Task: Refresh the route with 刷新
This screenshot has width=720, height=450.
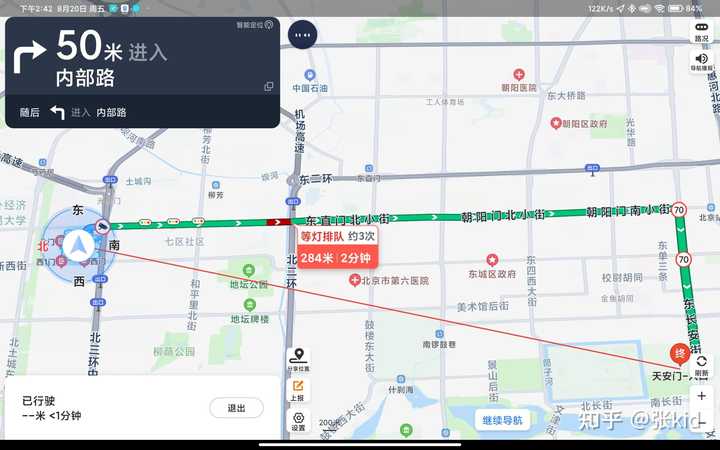Action: pos(702,365)
